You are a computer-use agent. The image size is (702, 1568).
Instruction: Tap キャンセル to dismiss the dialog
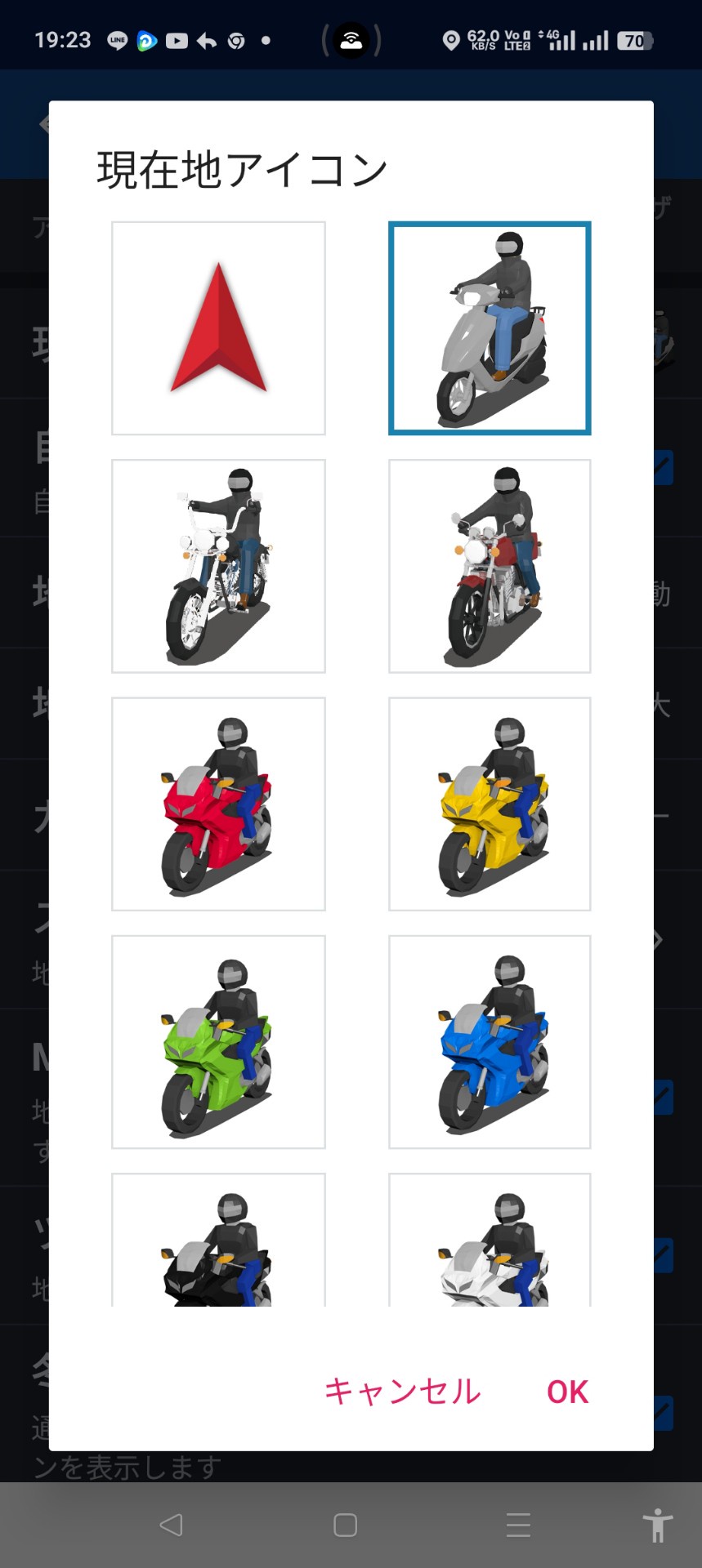click(402, 1392)
